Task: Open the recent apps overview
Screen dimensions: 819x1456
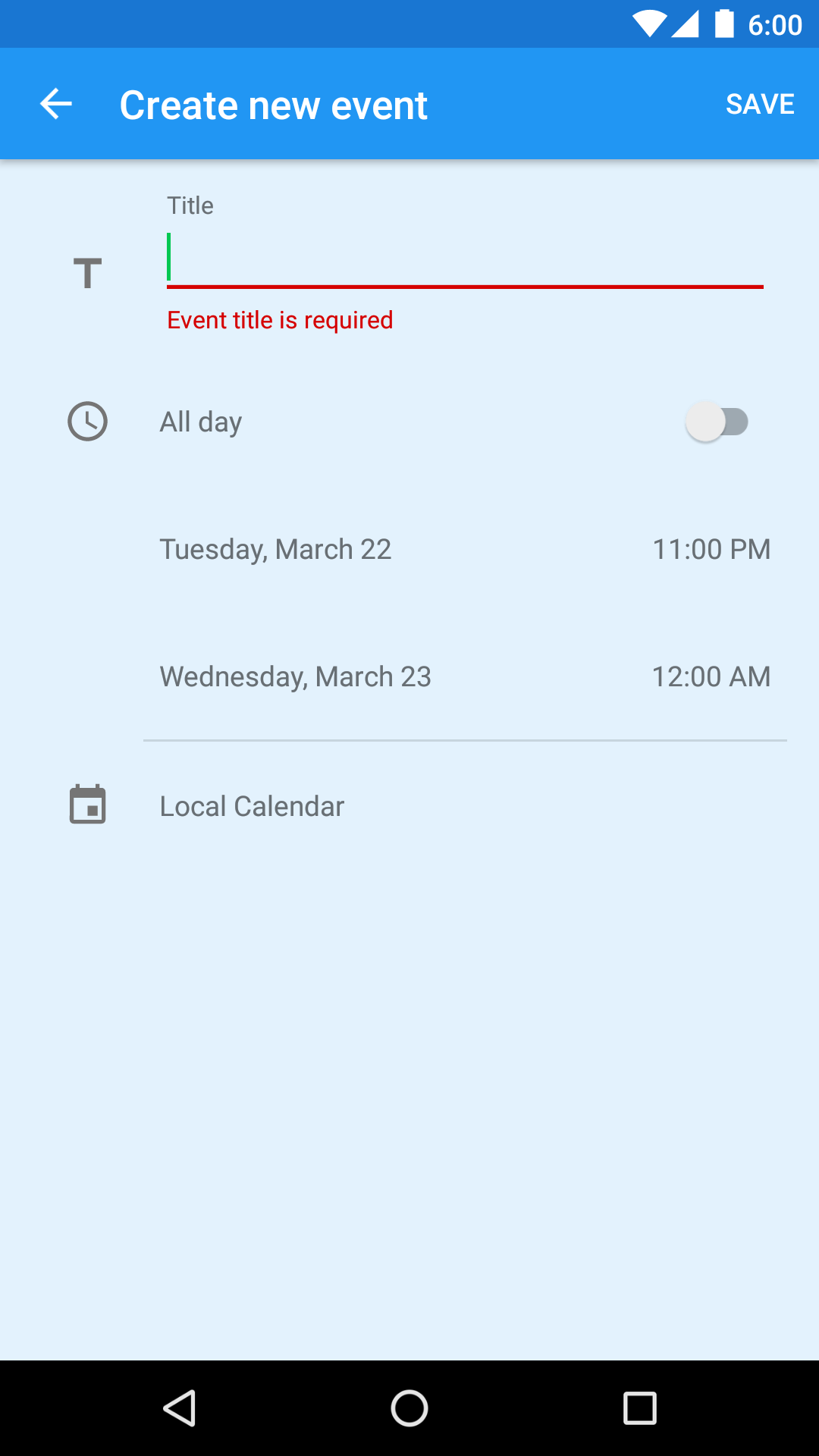Action: tap(639, 1408)
